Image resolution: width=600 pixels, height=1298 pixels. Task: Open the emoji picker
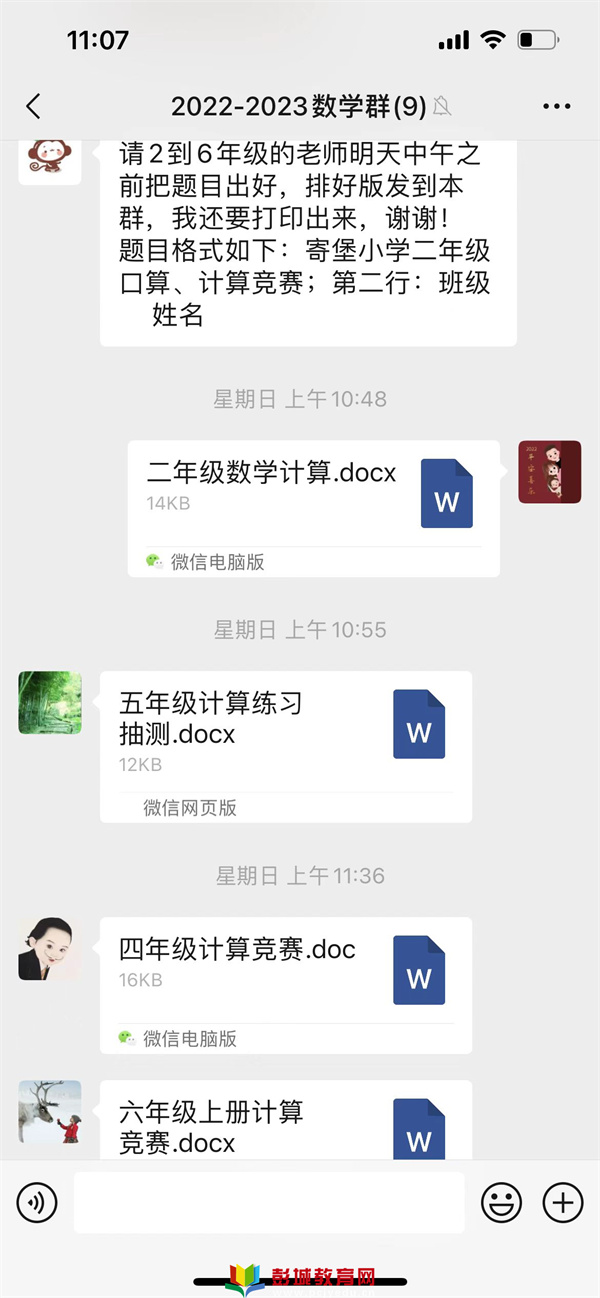pos(501,1202)
